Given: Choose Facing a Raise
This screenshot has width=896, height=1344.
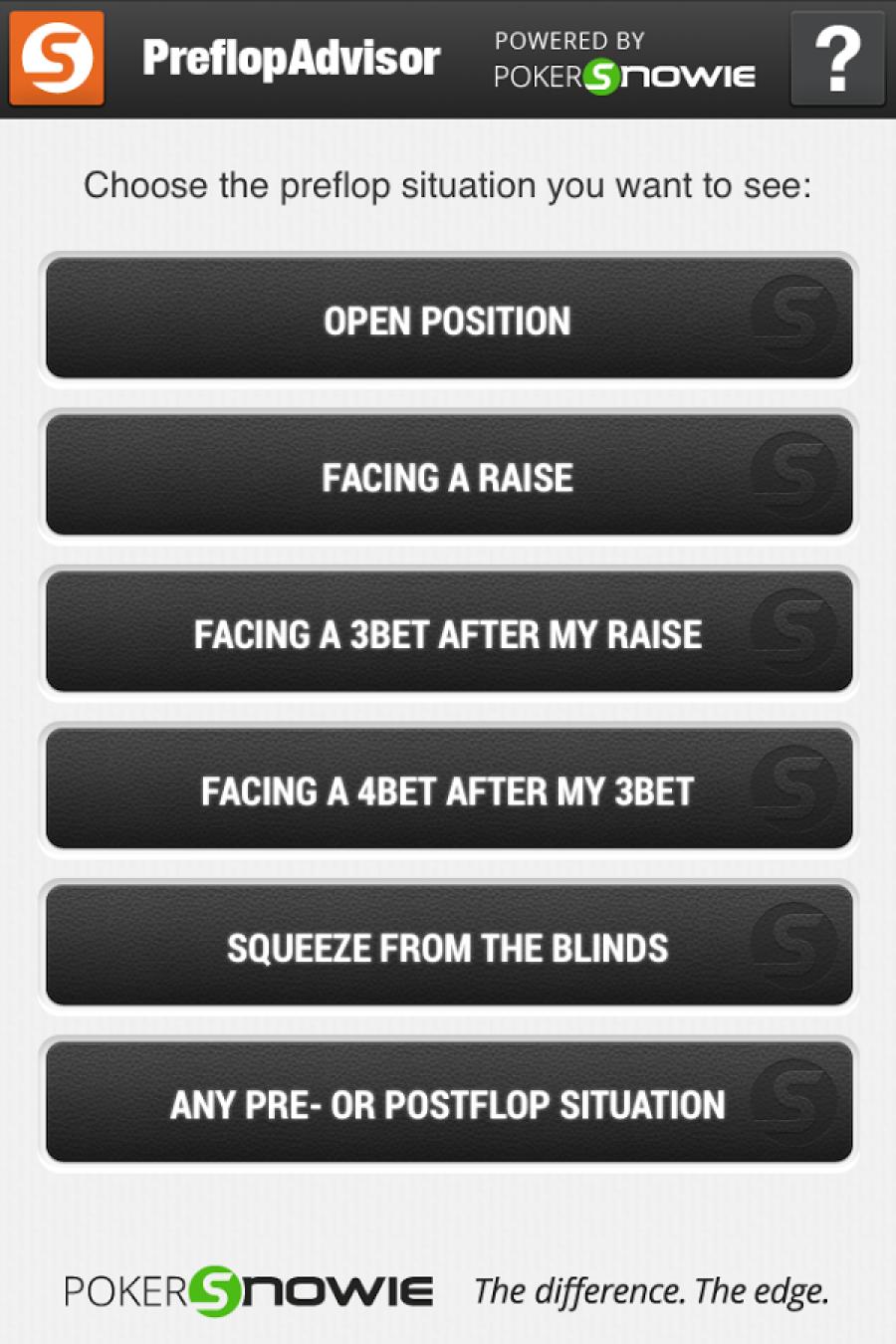Looking at the screenshot, I should pos(449,477).
